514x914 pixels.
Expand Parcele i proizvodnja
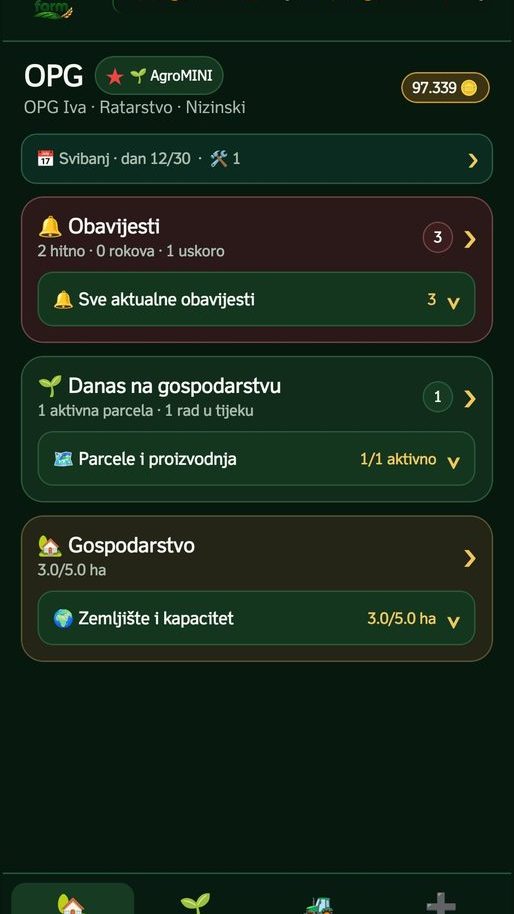coord(256,459)
